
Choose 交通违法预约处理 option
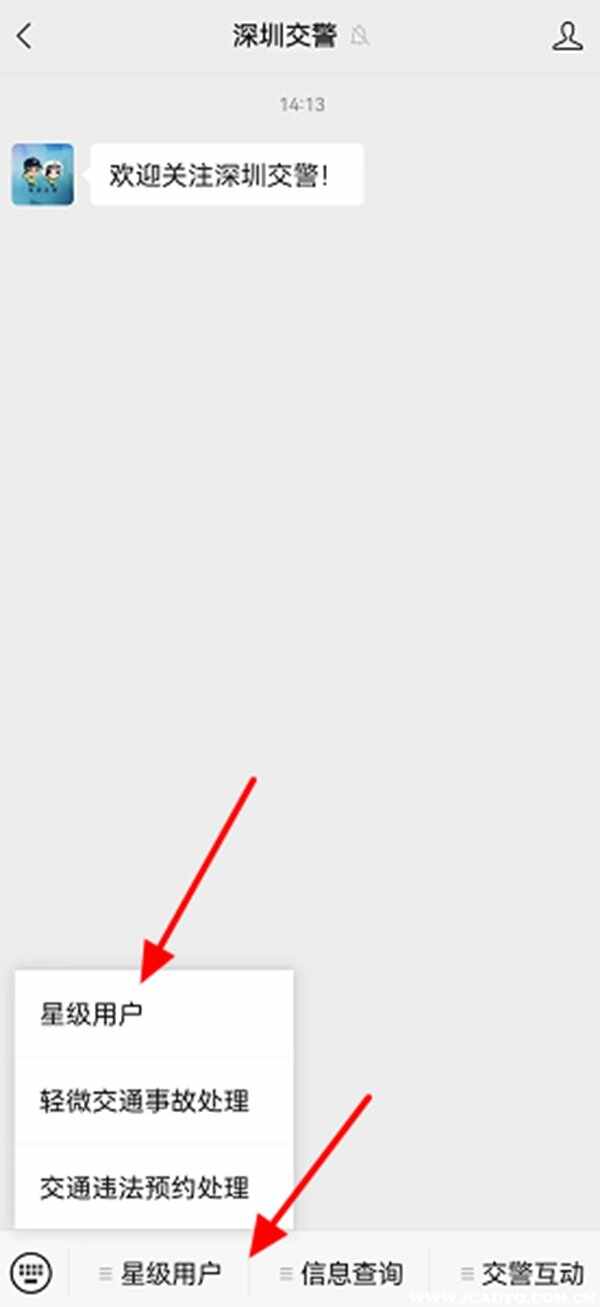coord(144,1188)
